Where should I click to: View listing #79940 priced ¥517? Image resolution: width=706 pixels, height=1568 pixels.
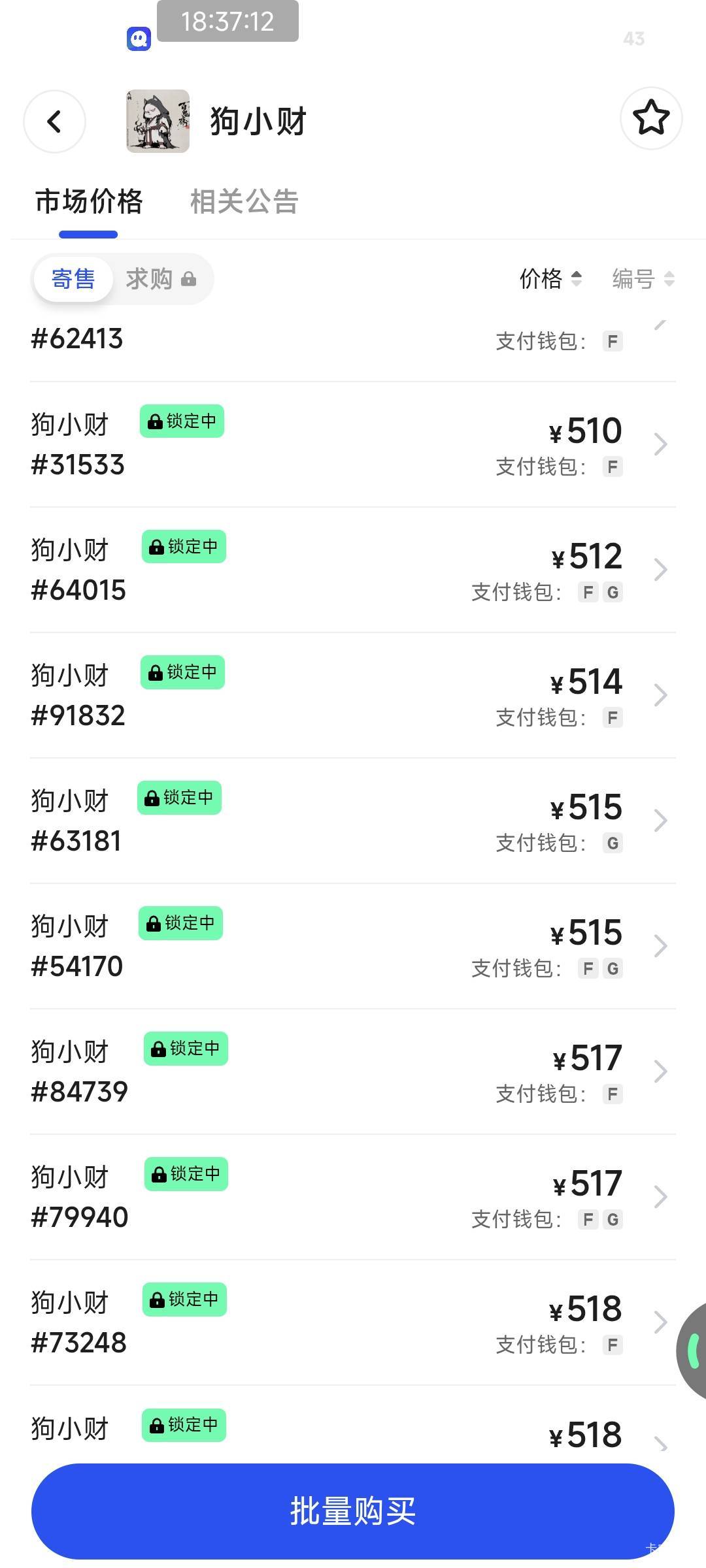(353, 1197)
